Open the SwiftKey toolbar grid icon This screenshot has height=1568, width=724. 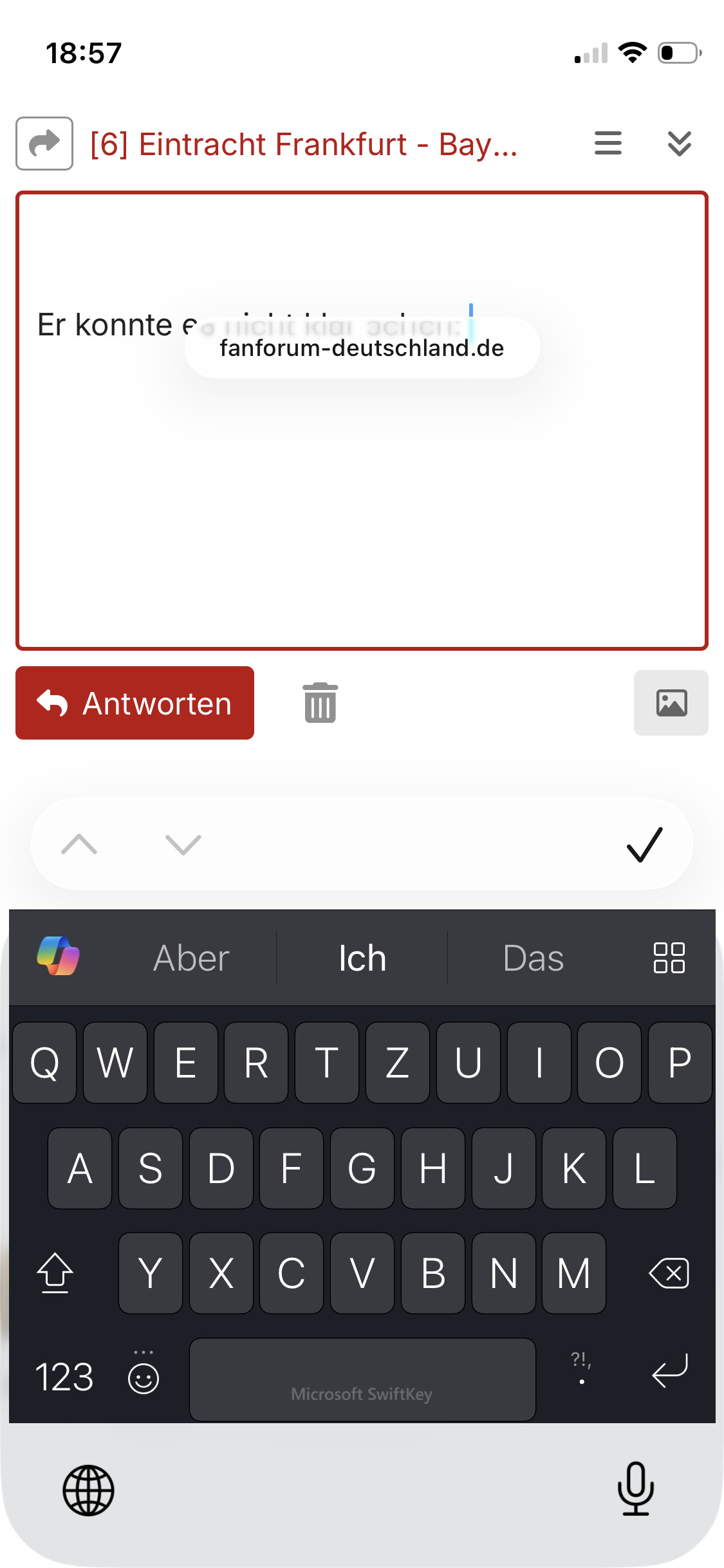669,958
